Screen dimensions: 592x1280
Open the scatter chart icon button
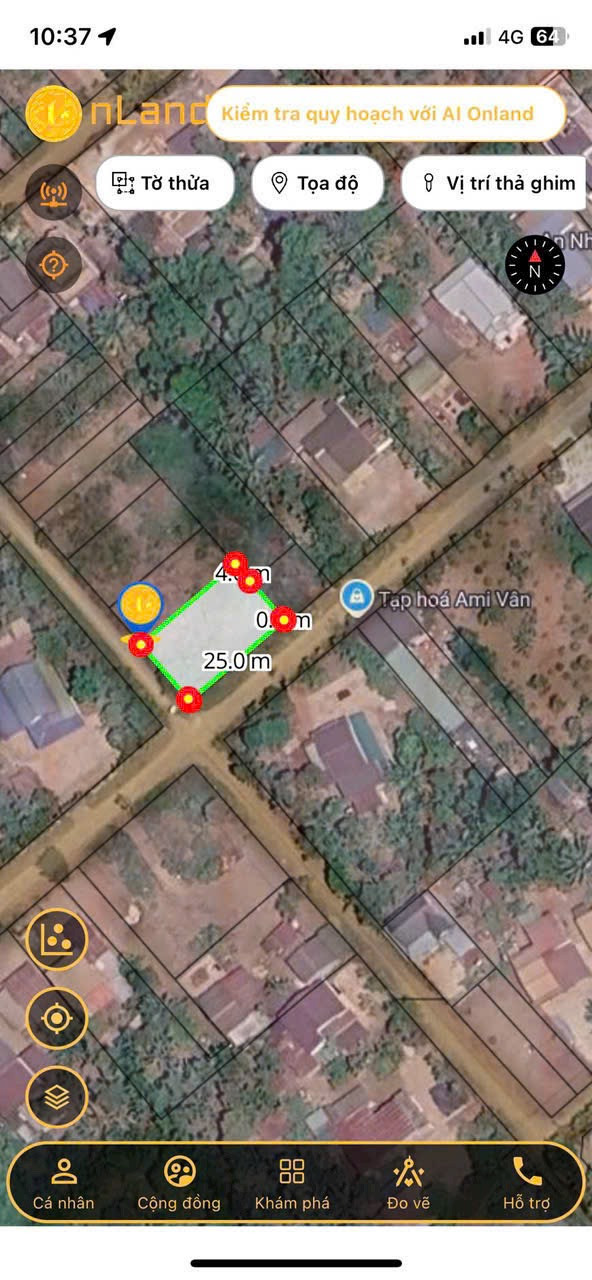[56, 938]
